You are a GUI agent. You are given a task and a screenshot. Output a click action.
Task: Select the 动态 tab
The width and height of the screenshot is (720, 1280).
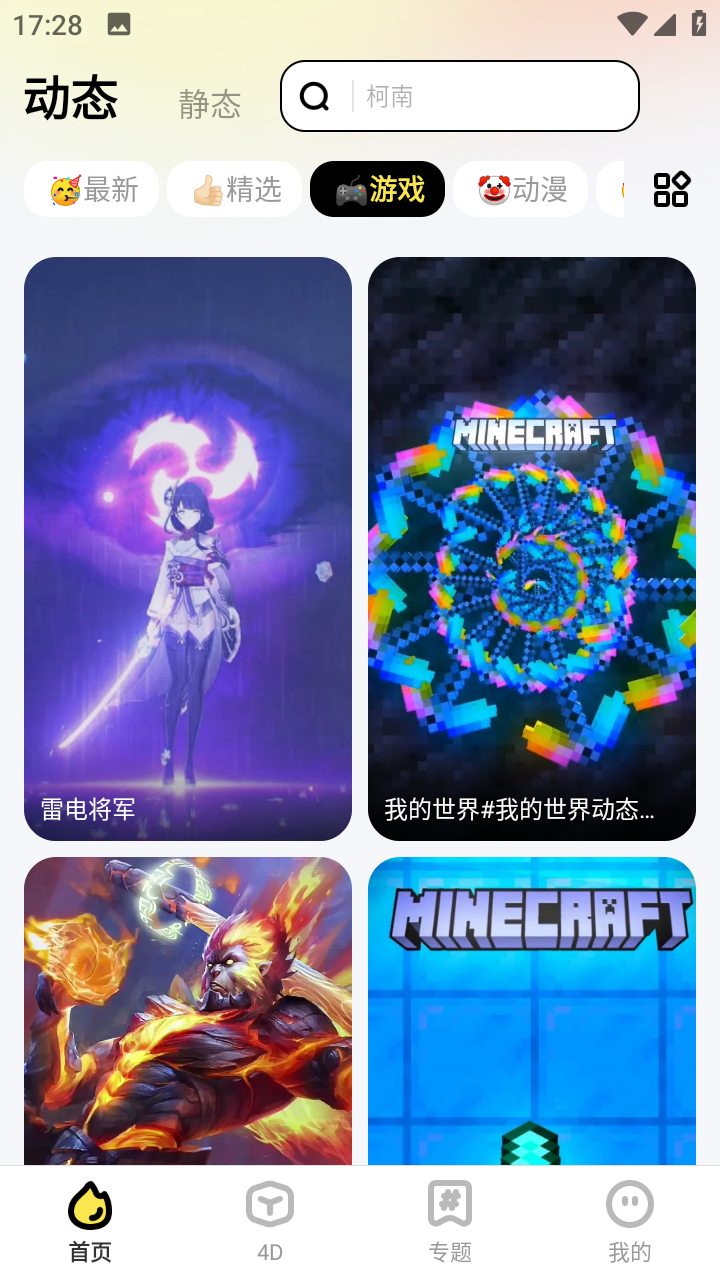71,98
